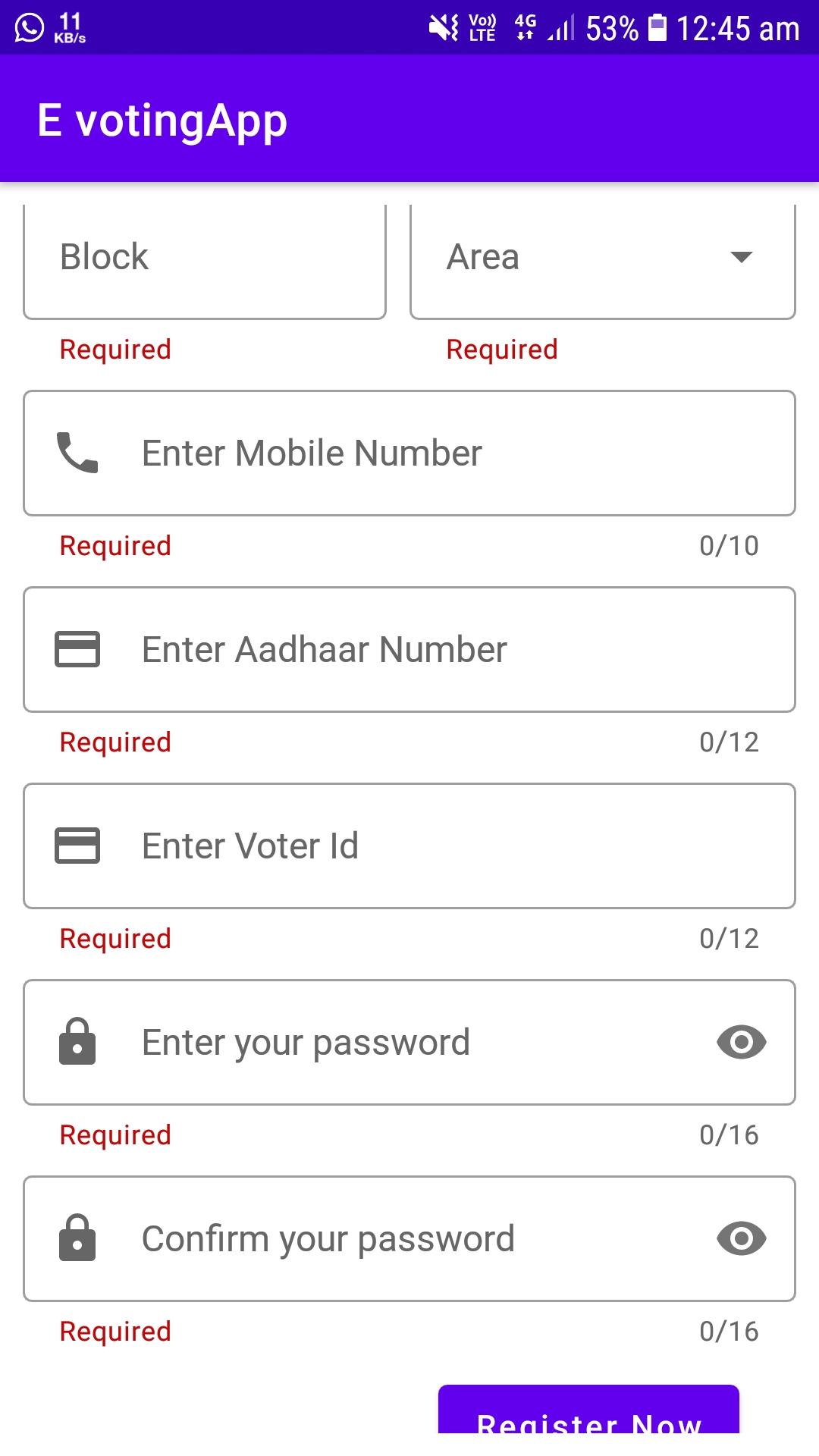Tap the Block input field

205,258
